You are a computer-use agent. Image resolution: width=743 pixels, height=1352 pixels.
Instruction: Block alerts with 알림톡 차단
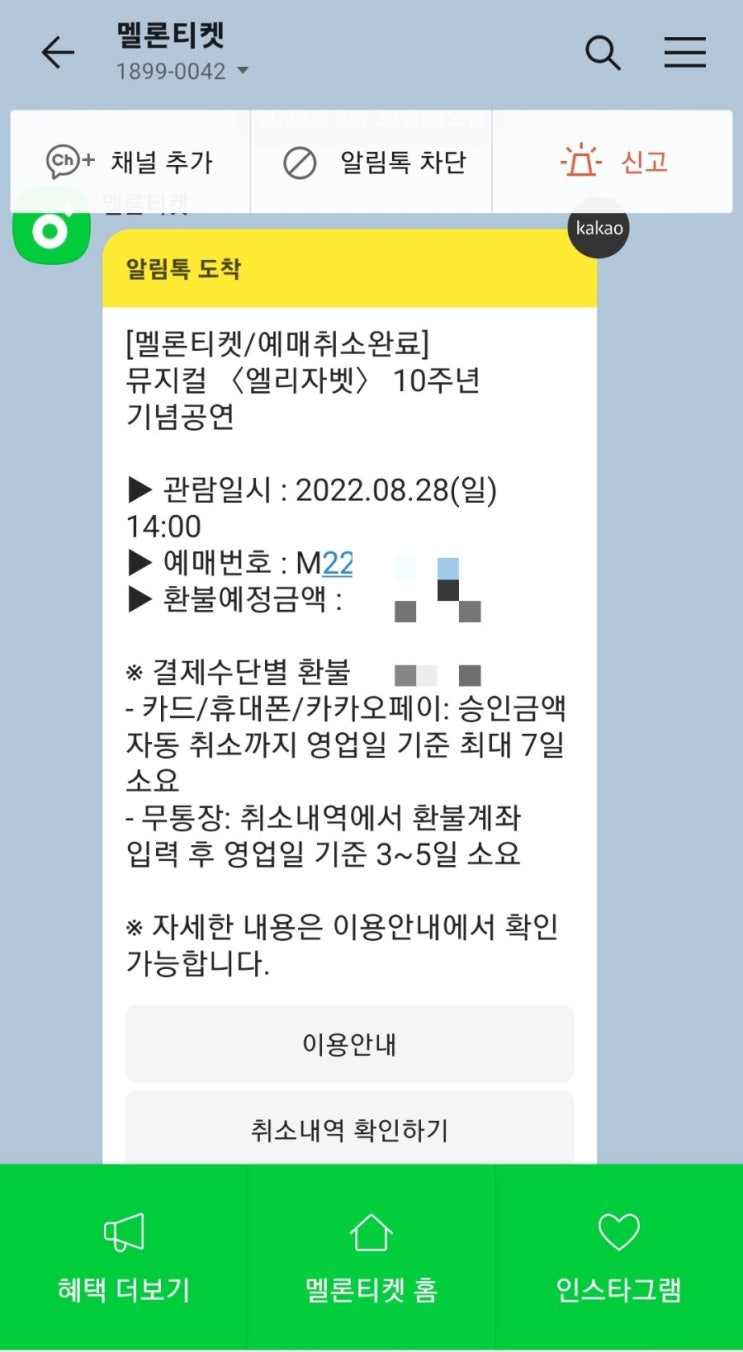point(371,162)
